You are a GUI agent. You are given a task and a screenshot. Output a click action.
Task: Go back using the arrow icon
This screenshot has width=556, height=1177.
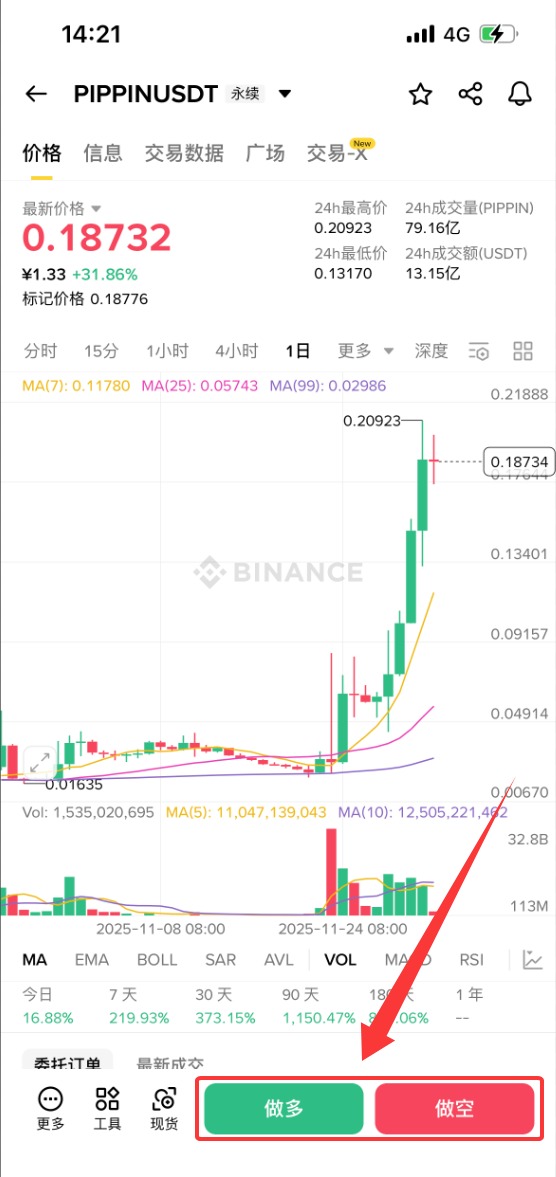[36, 94]
